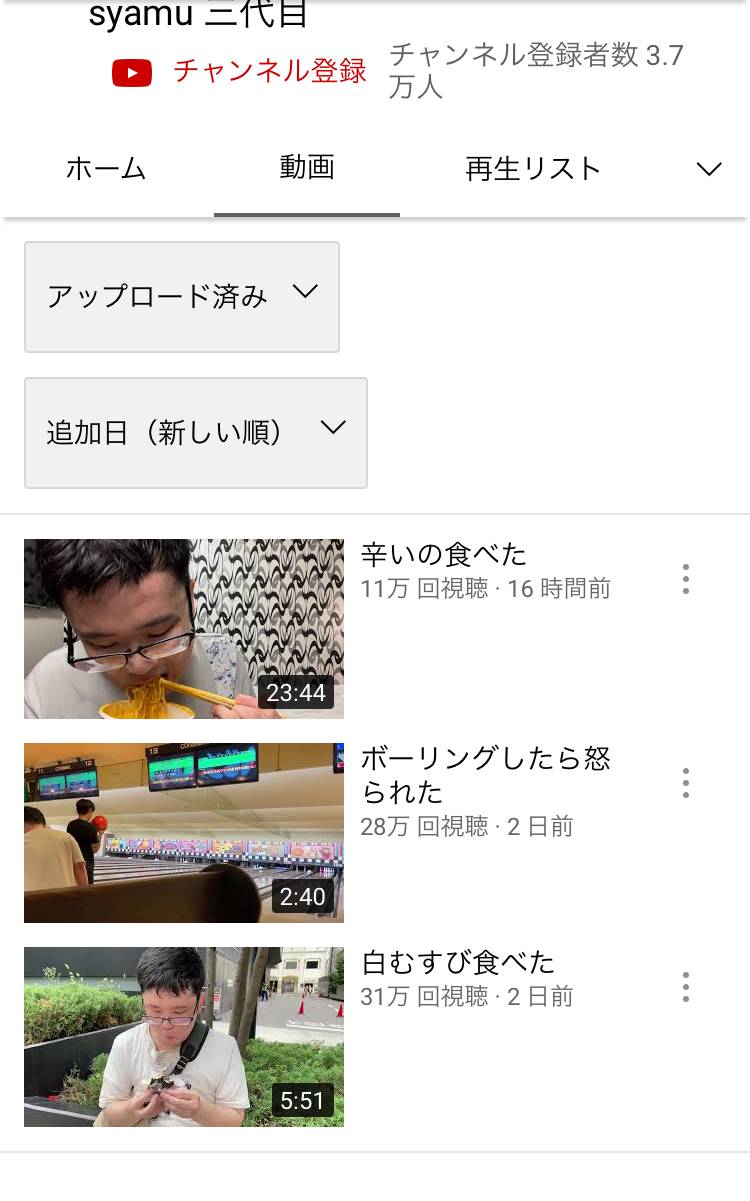Open the options menu for ボーリングしたら怒られた
The image size is (750, 1201).
pyautogui.click(x=686, y=783)
